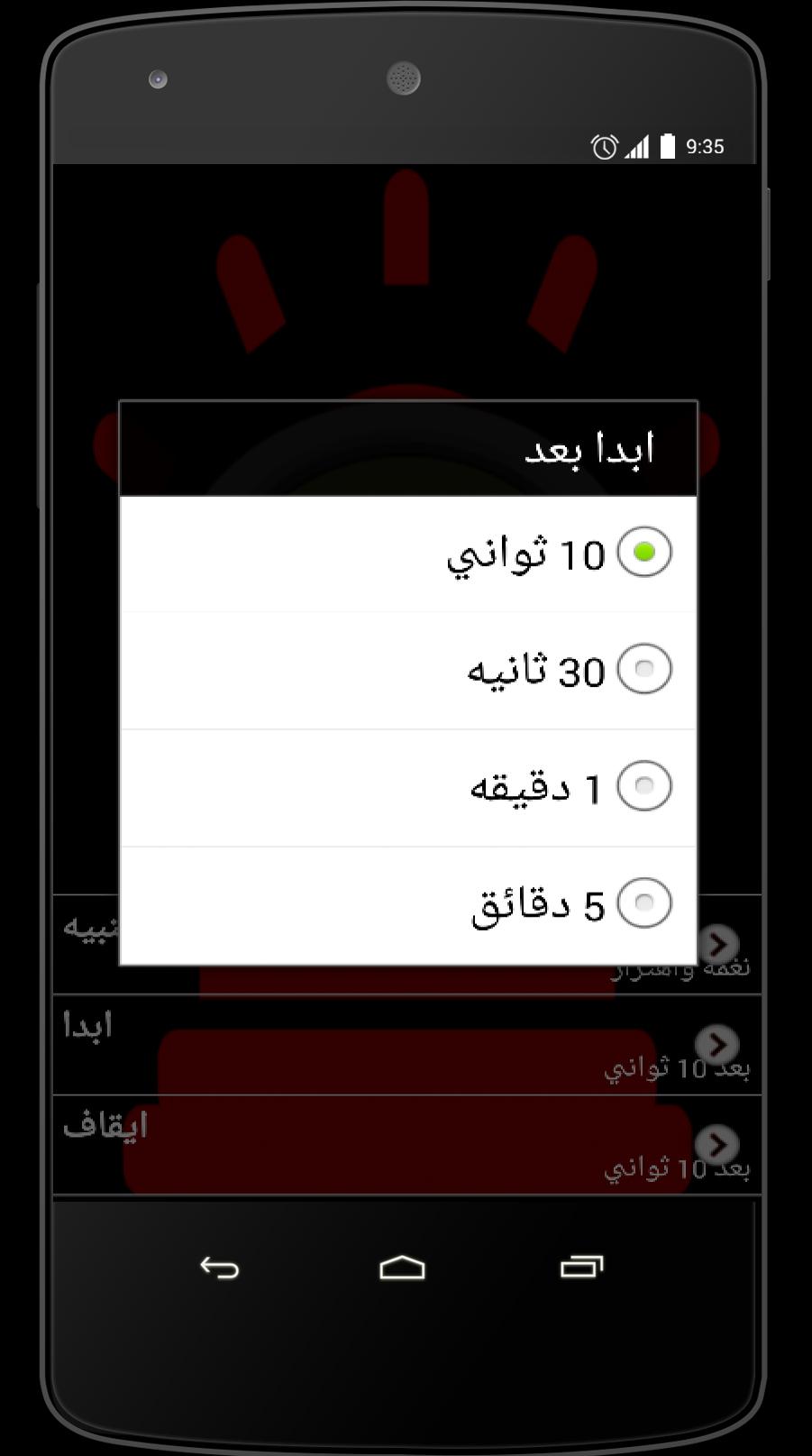
Task: Open the ايقاف settings row
Action: click(x=406, y=1145)
